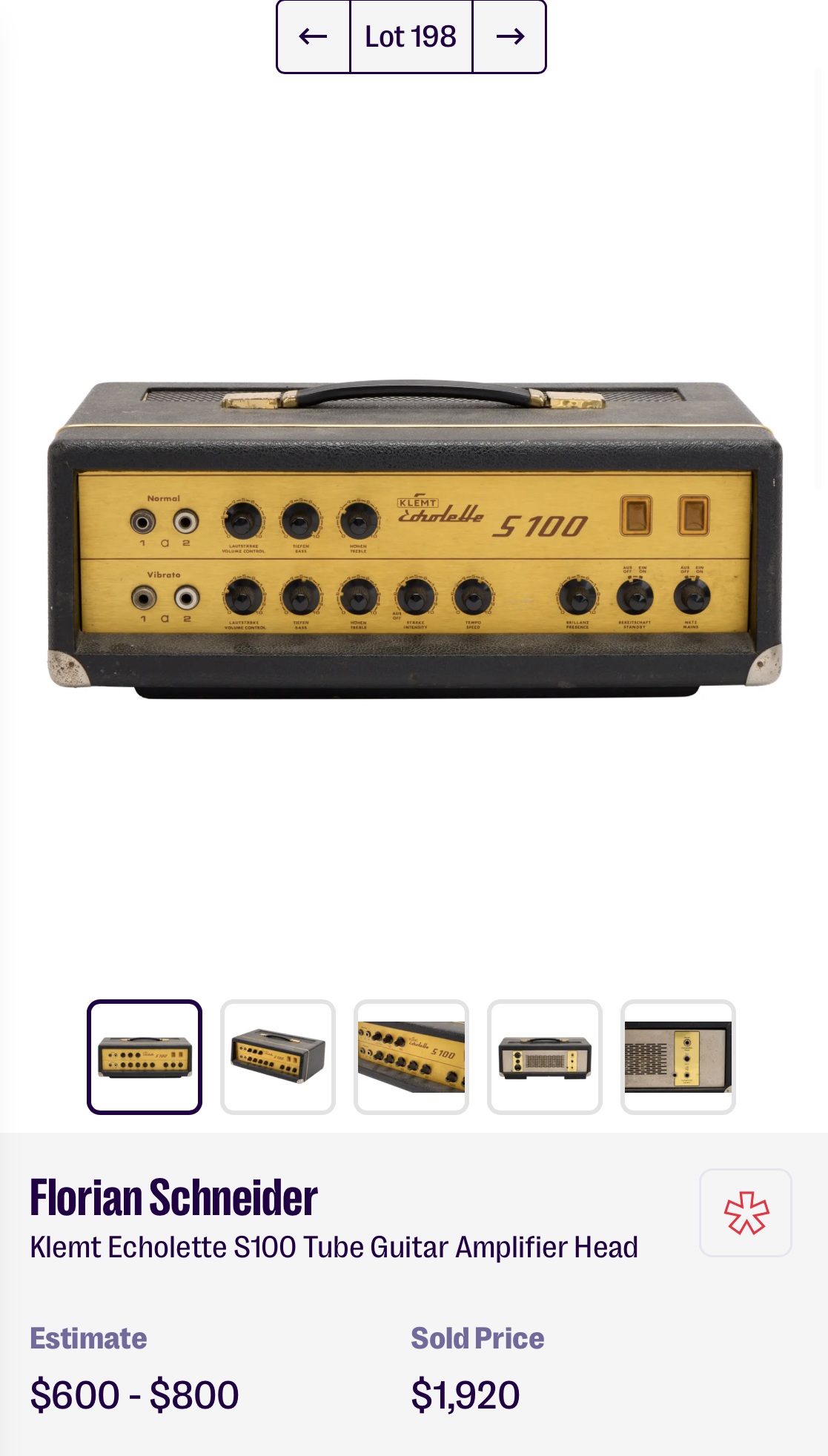Go to the previous lot
This screenshot has height=1456, width=828.
pos(313,36)
